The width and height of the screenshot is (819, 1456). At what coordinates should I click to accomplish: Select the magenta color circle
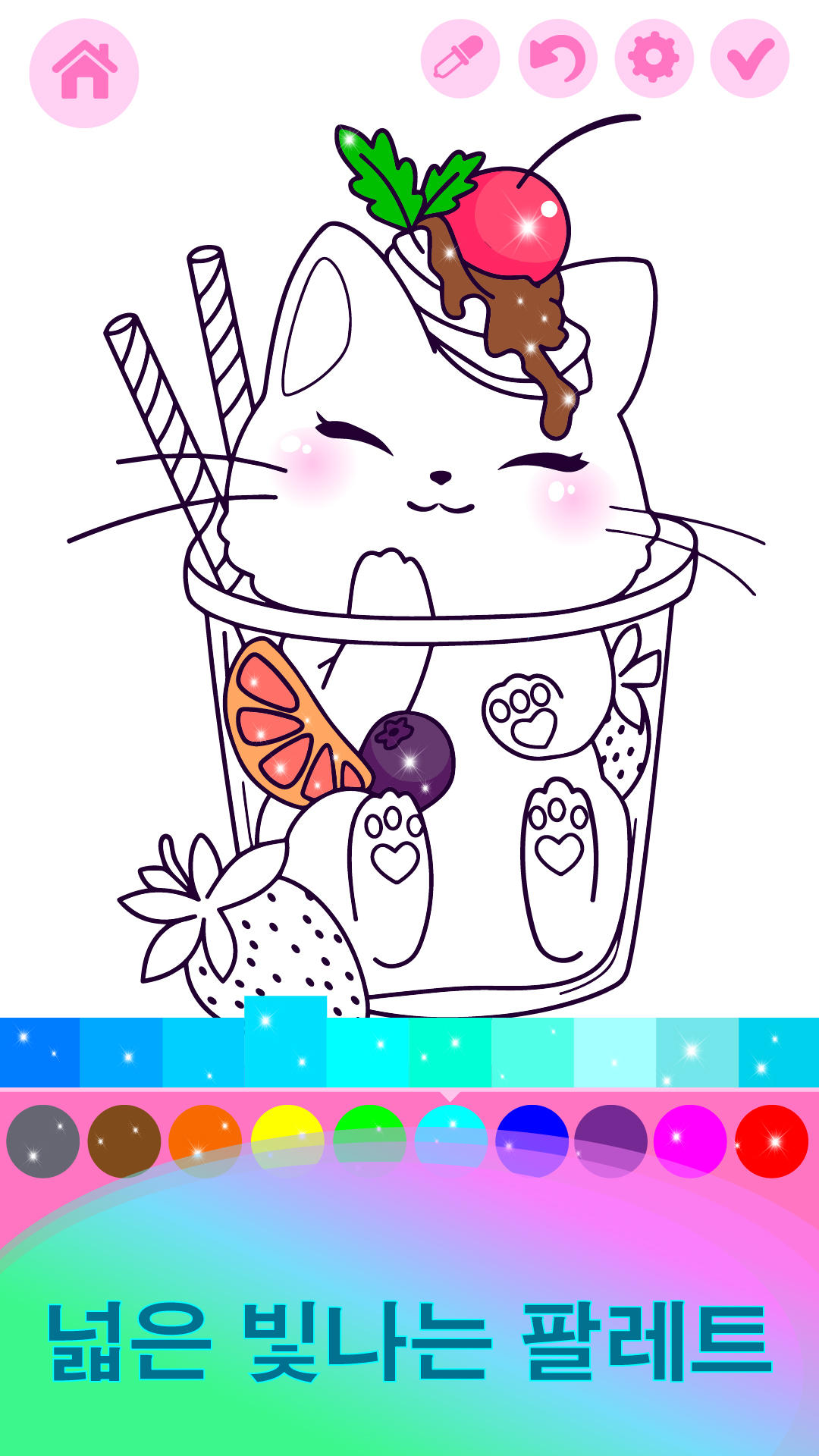pyautogui.click(x=690, y=1141)
